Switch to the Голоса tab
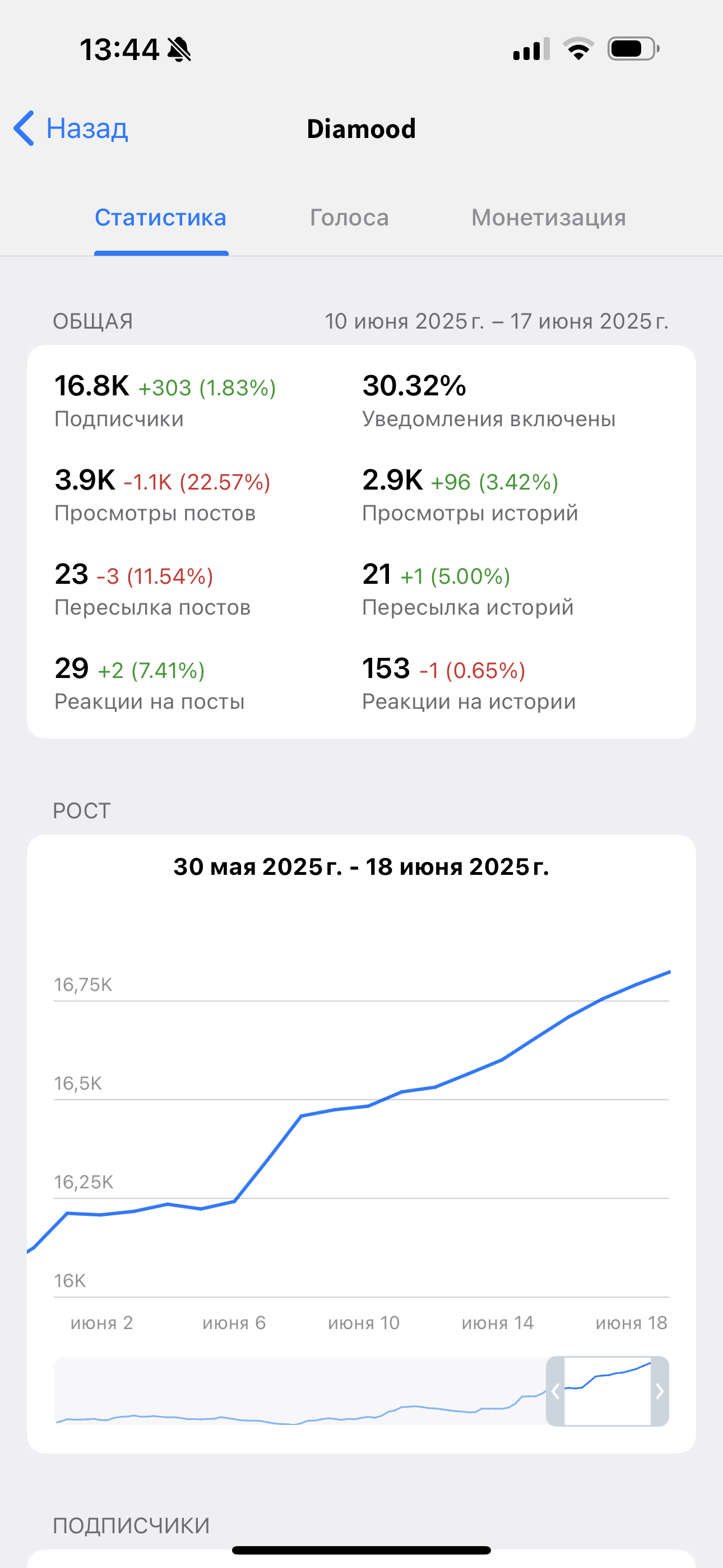Viewport: 723px width, 1568px height. 349,217
